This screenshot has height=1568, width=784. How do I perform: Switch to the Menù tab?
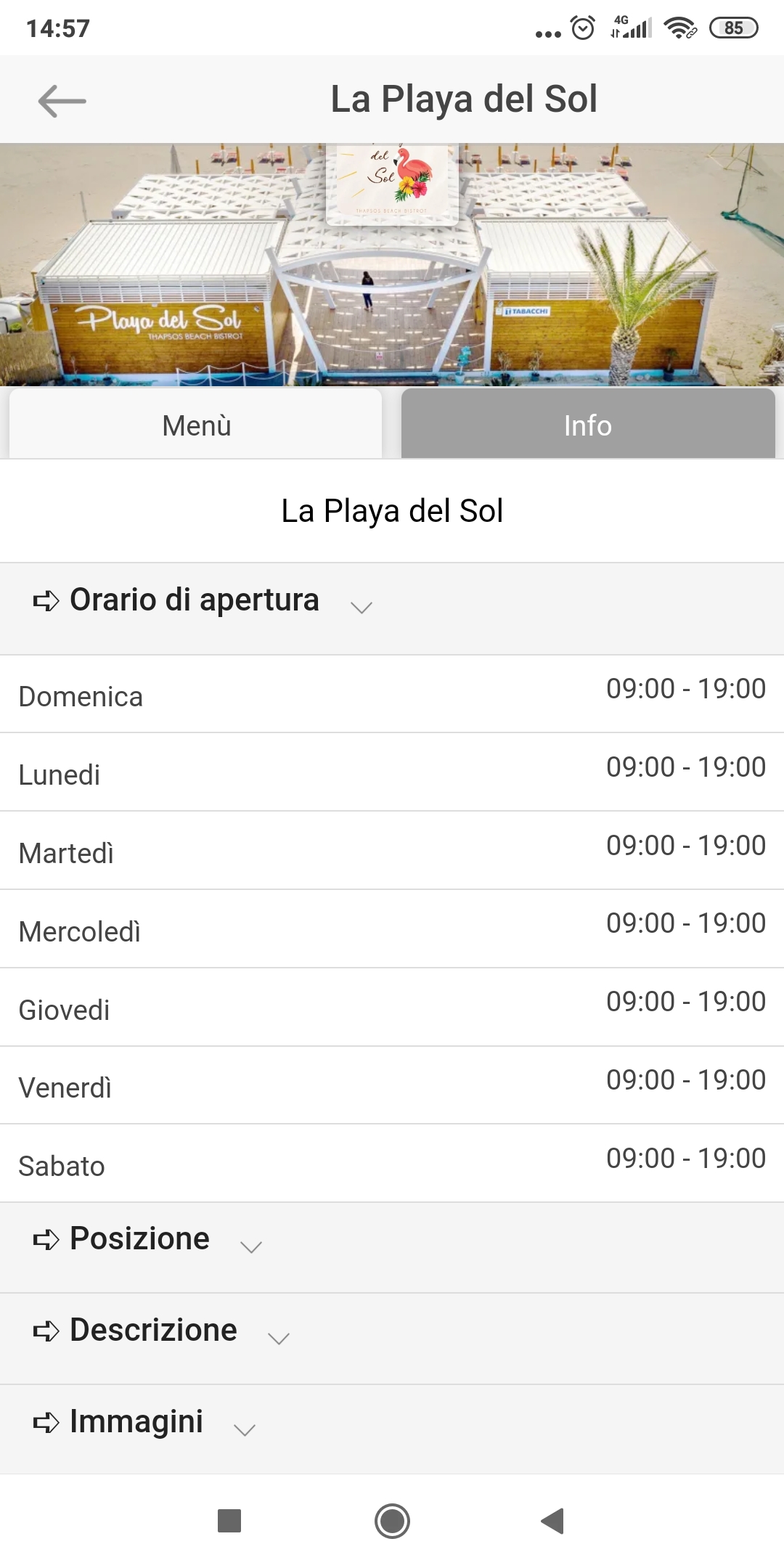[196, 424]
